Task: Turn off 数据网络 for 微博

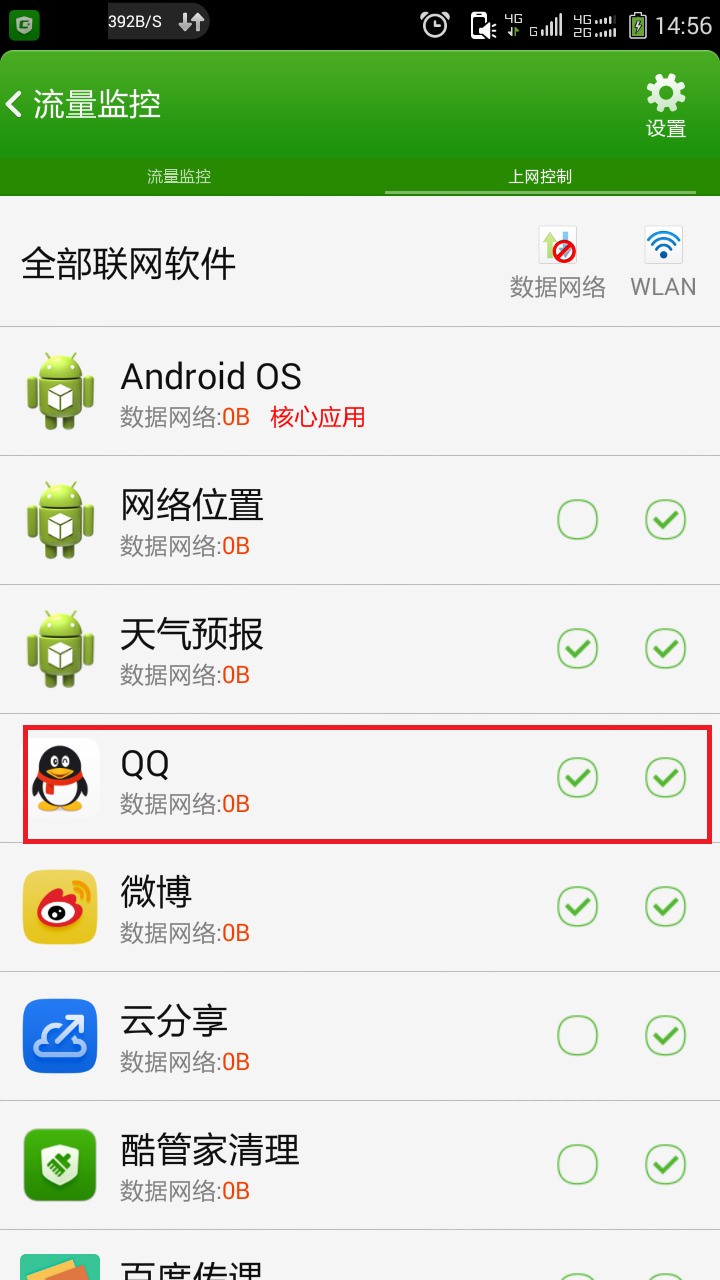Action: [577, 907]
